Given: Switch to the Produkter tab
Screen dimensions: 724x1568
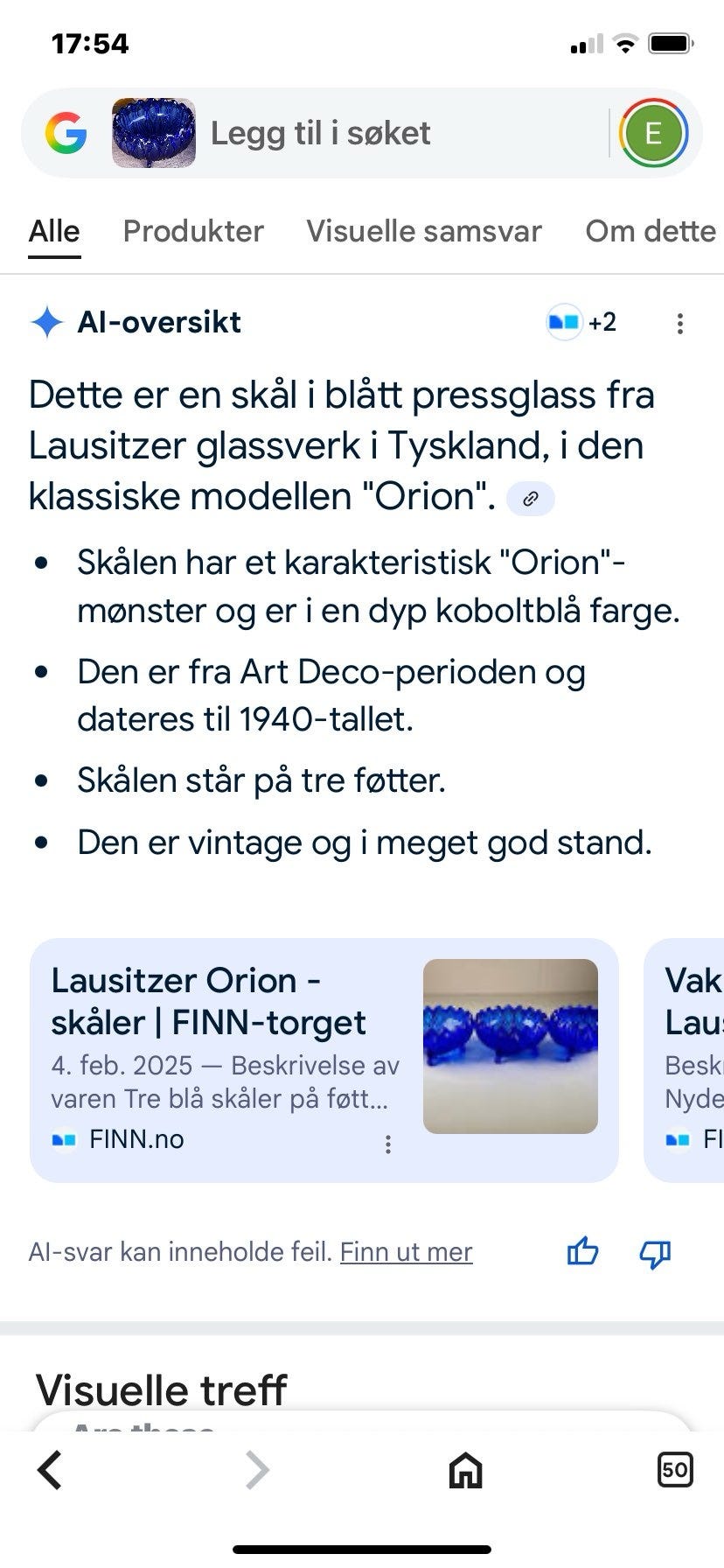Looking at the screenshot, I should (193, 231).
